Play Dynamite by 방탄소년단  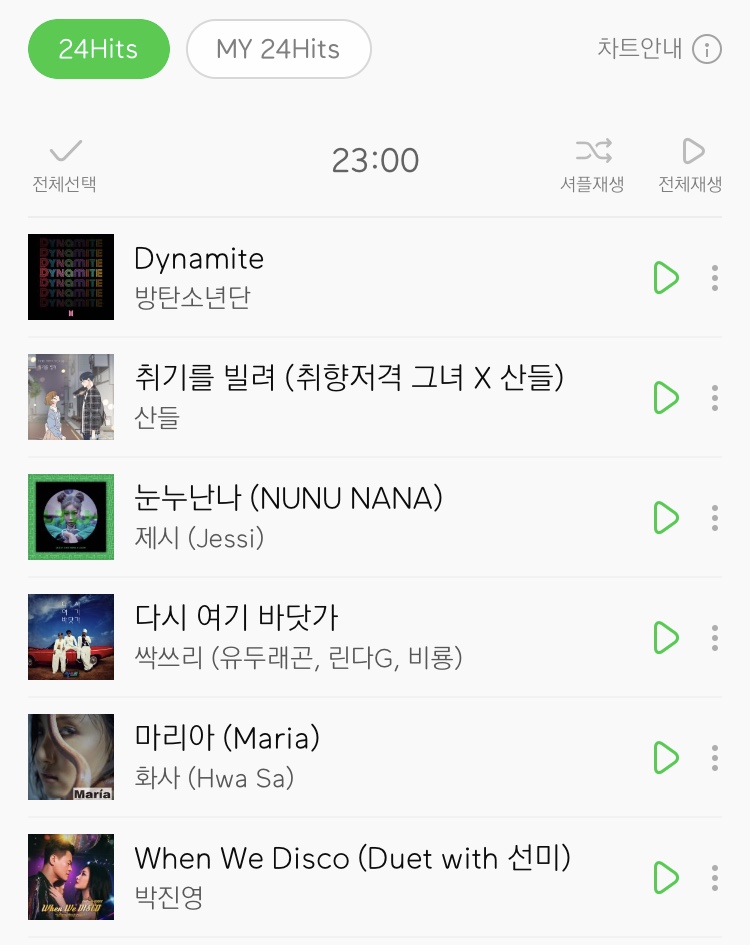tap(665, 278)
